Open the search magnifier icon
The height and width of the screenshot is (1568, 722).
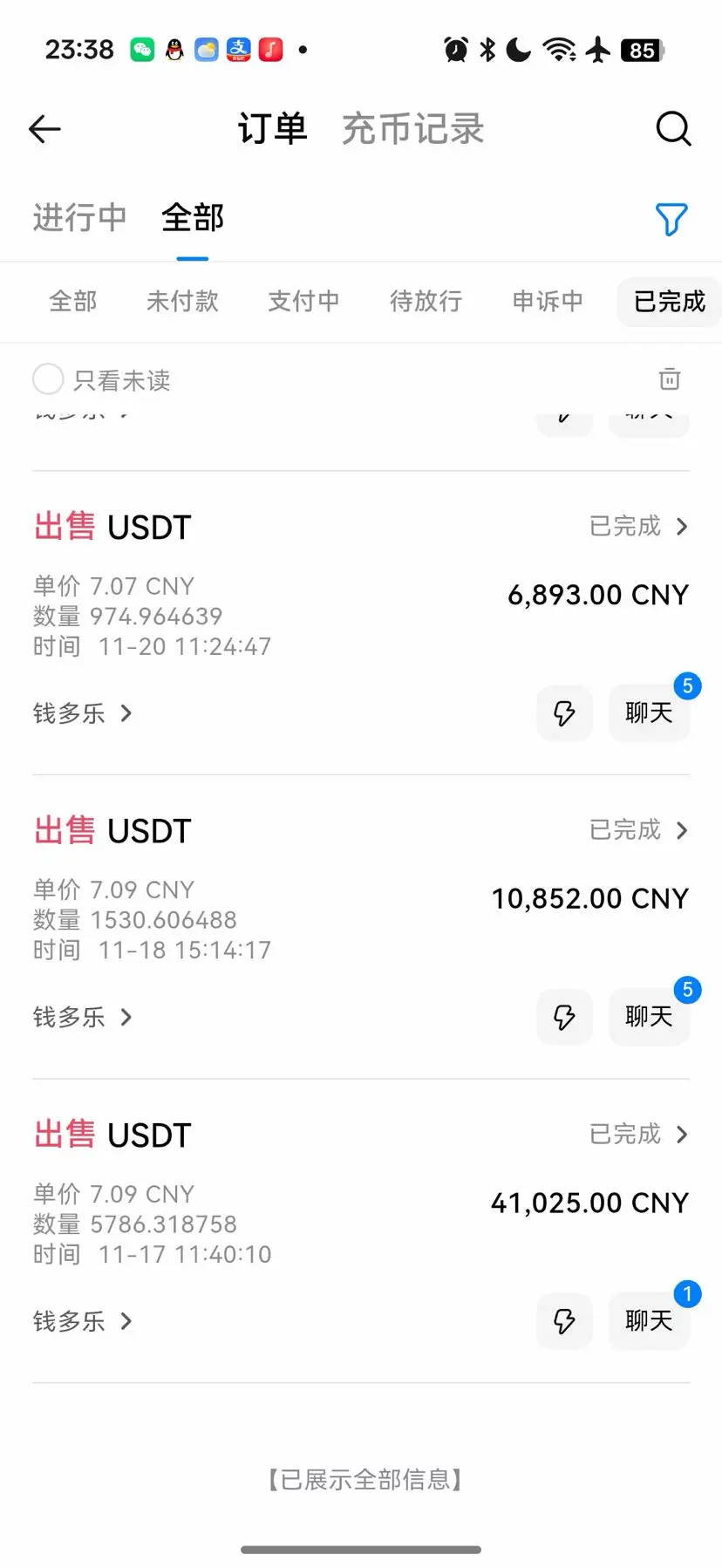(x=672, y=129)
